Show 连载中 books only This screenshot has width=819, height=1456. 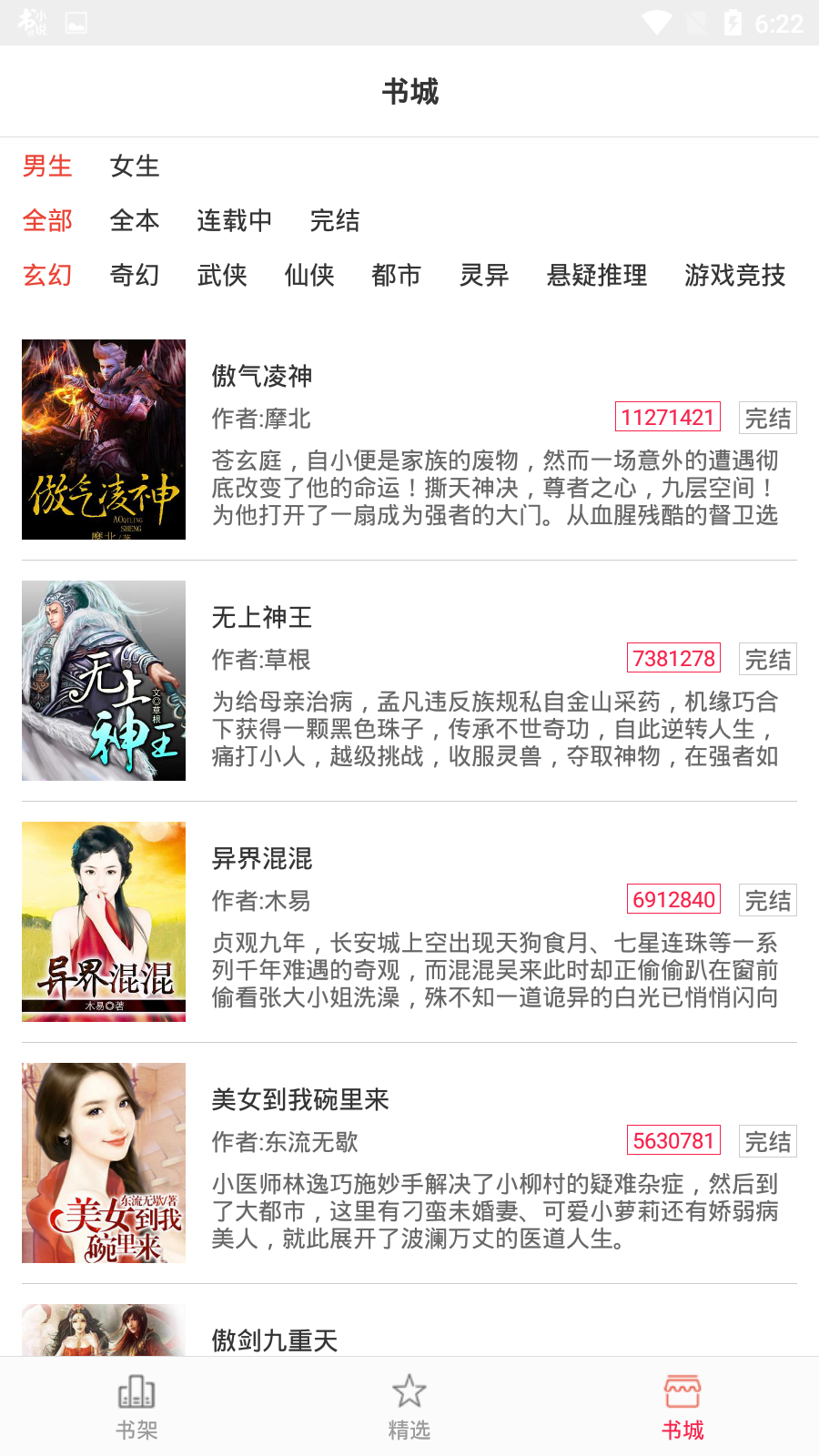click(235, 221)
